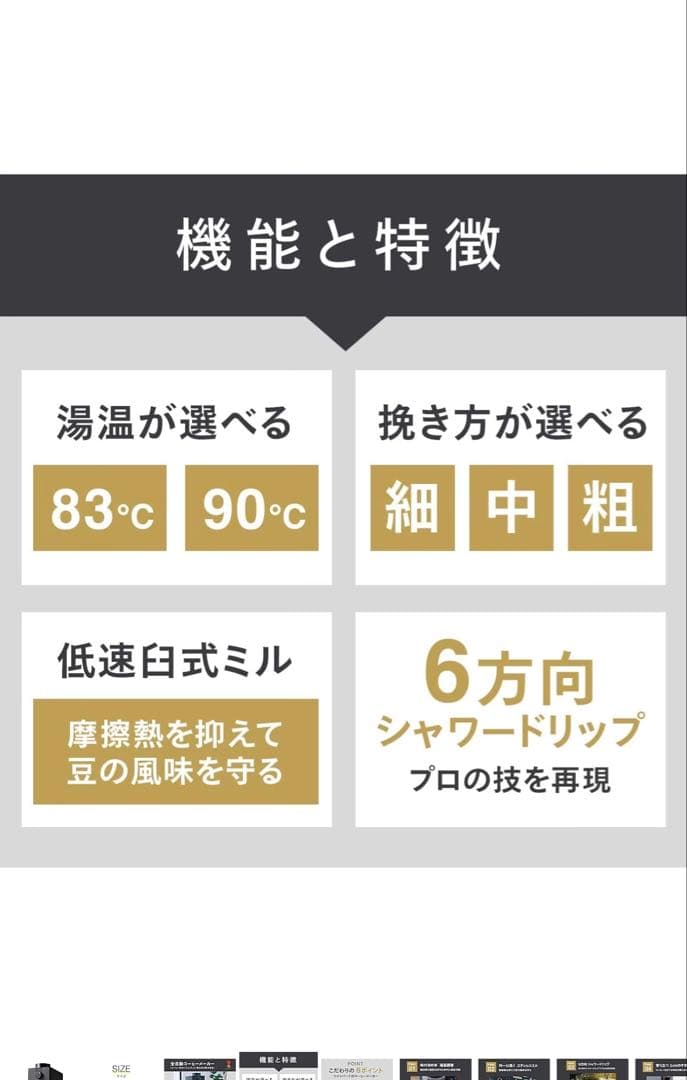687x1080 pixels.
Task: Select the 機能と特徴 thumbnail in strip
Action: click(278, 1066)
